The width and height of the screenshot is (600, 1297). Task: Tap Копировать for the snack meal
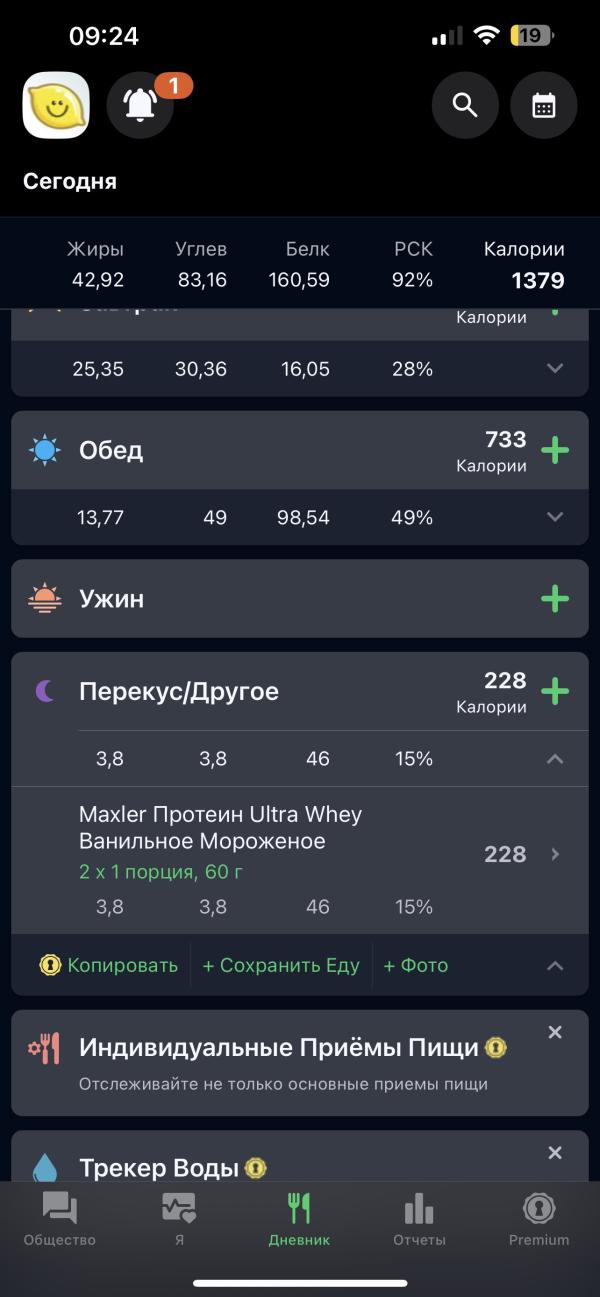[x=109, y=965]
